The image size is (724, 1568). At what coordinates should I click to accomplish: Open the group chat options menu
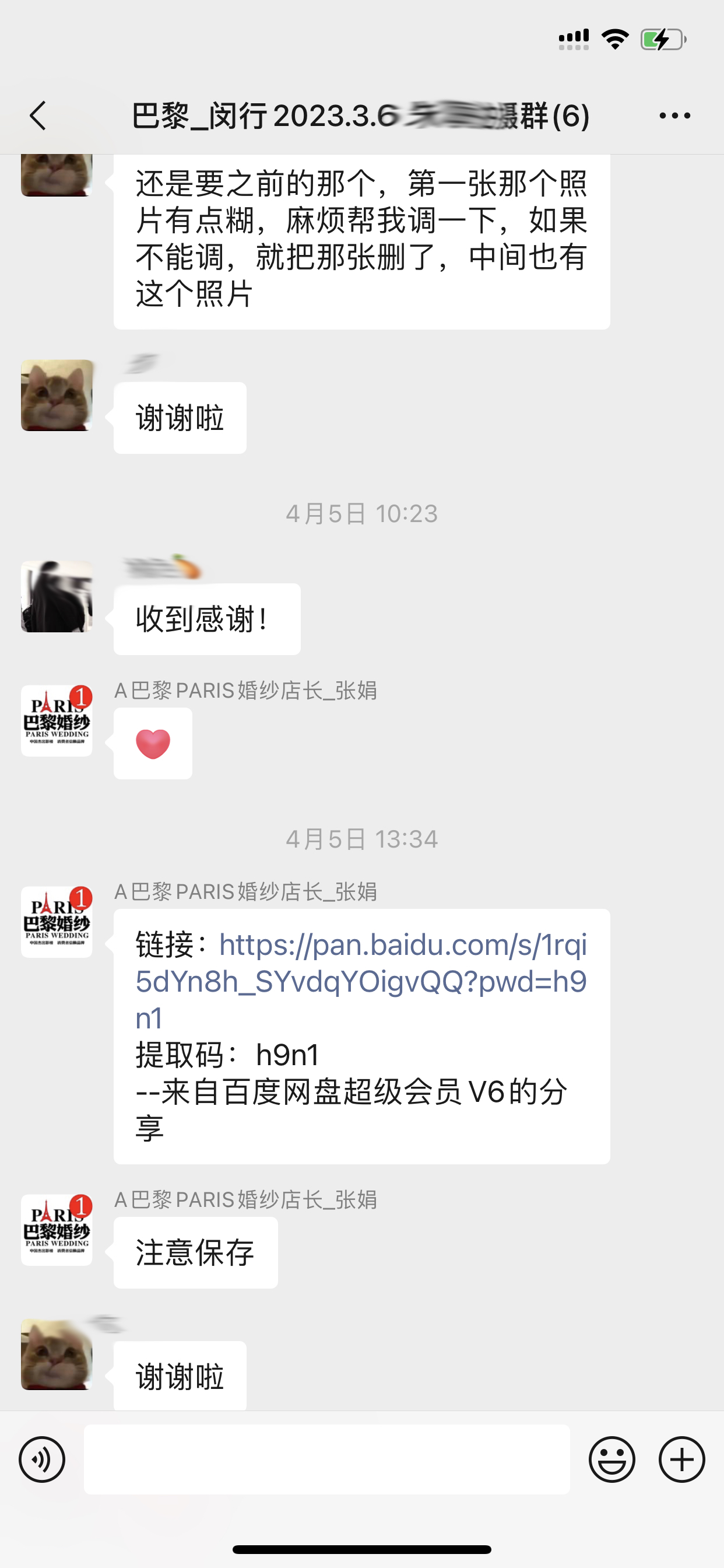point(674,115)
